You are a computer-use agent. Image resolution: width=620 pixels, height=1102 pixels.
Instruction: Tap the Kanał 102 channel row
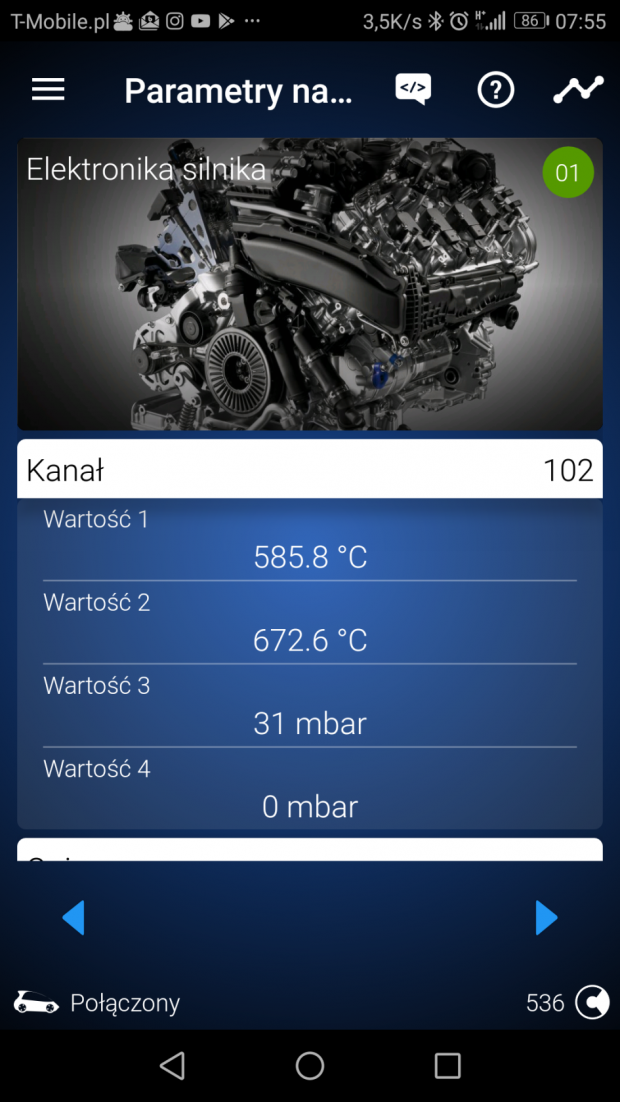310,469
